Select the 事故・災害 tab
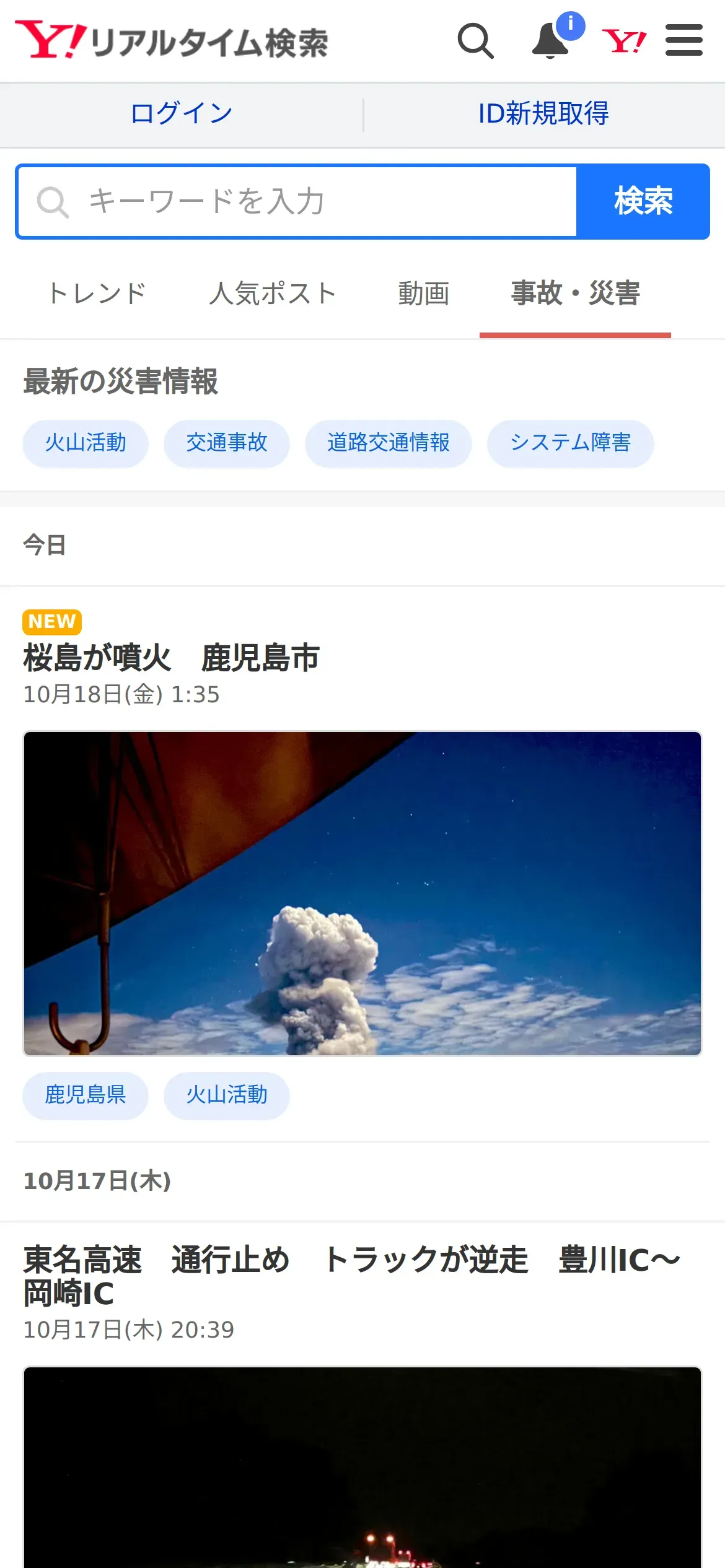The image size is (725, 1568). coord(575,294)
